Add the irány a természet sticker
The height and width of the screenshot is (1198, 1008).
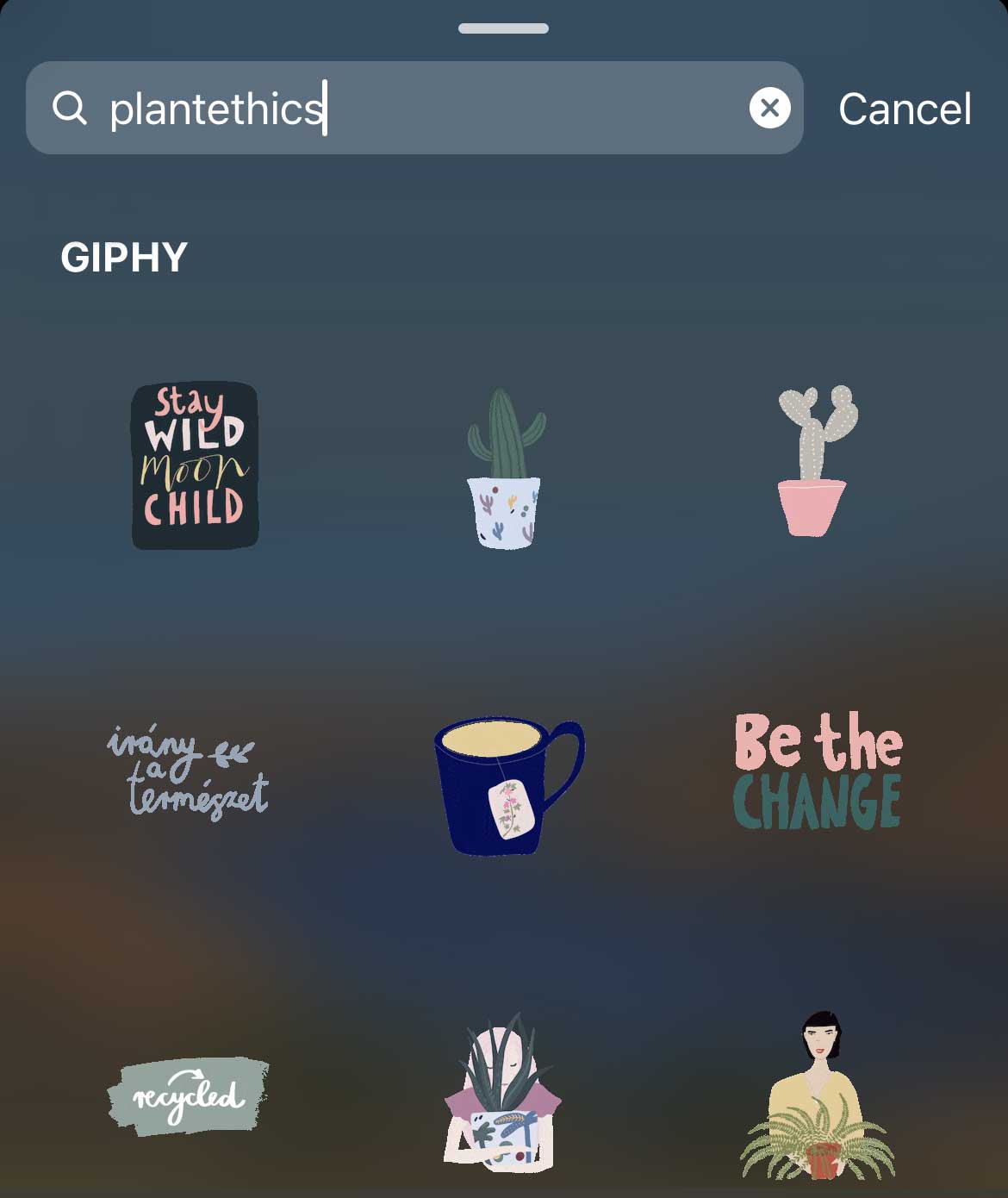[x=188, y=772]
